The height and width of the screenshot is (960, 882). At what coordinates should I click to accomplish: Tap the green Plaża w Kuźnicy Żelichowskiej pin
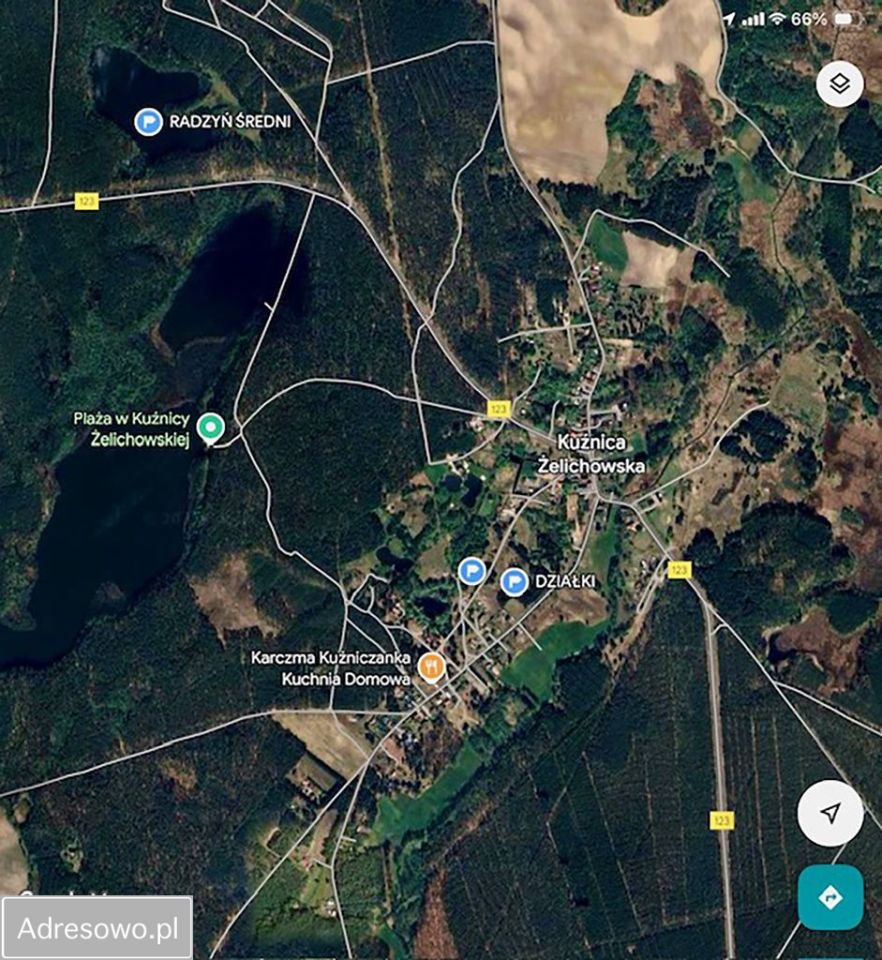click(211, 425)
